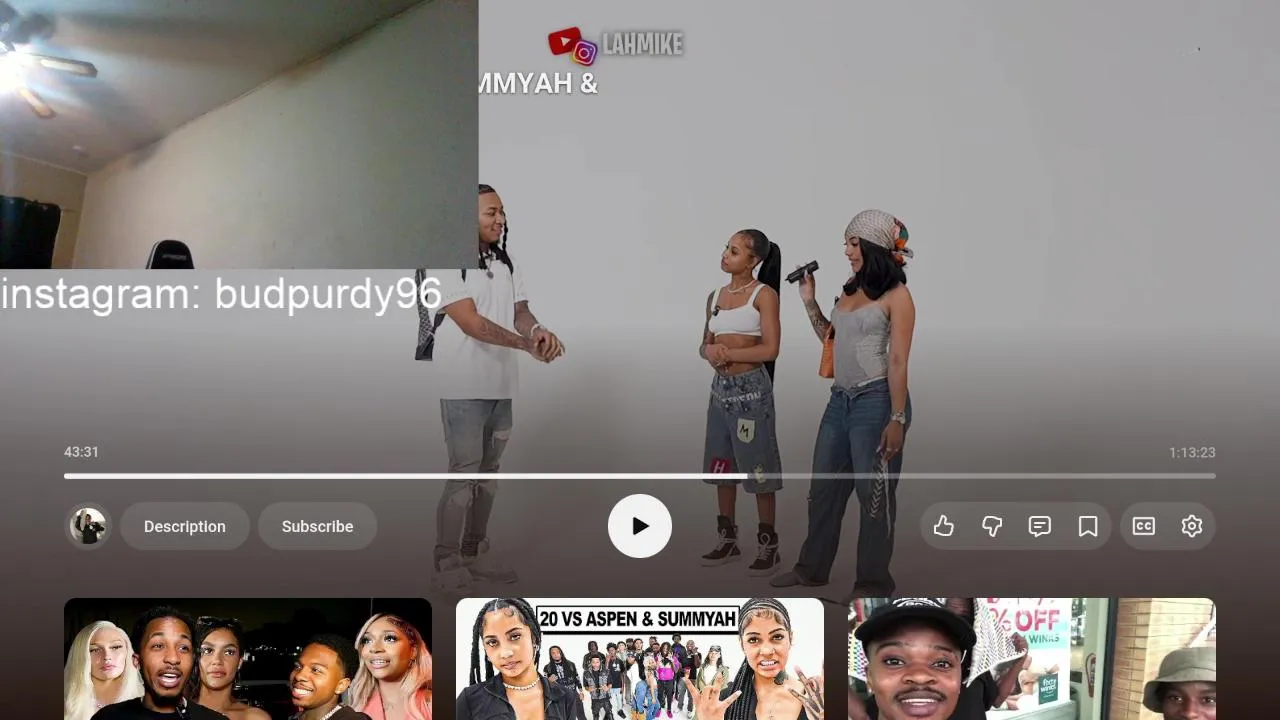Seek using the video progress bar
This screenshot has height=720, width=1280.
coord(640,476)
